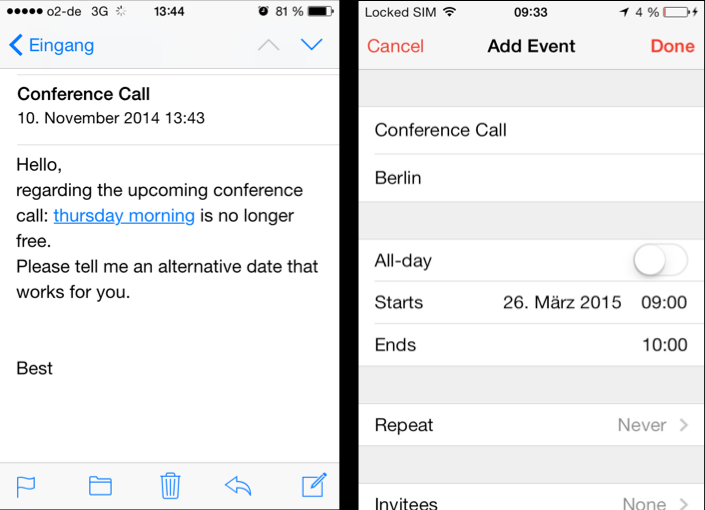Screen dimensions: 705x510
Task: Edit the Conference Call title field
Action: coord(530,130)
